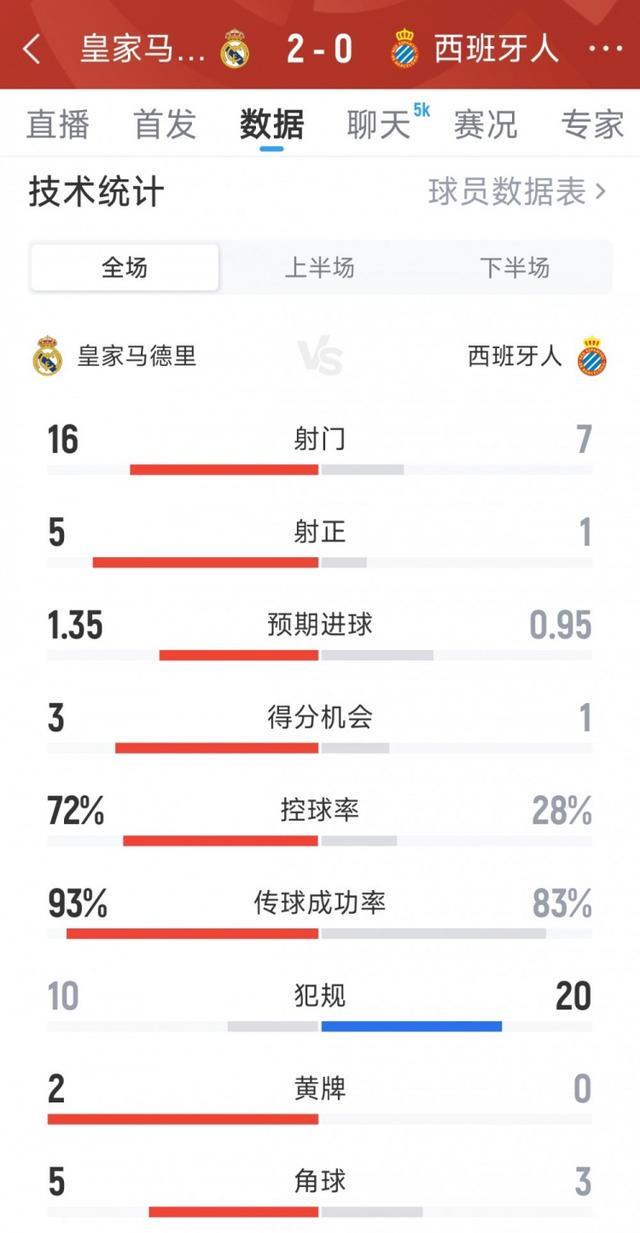Show 下半场 second-half stats
Screen dimensions: 640x1233
514,268
